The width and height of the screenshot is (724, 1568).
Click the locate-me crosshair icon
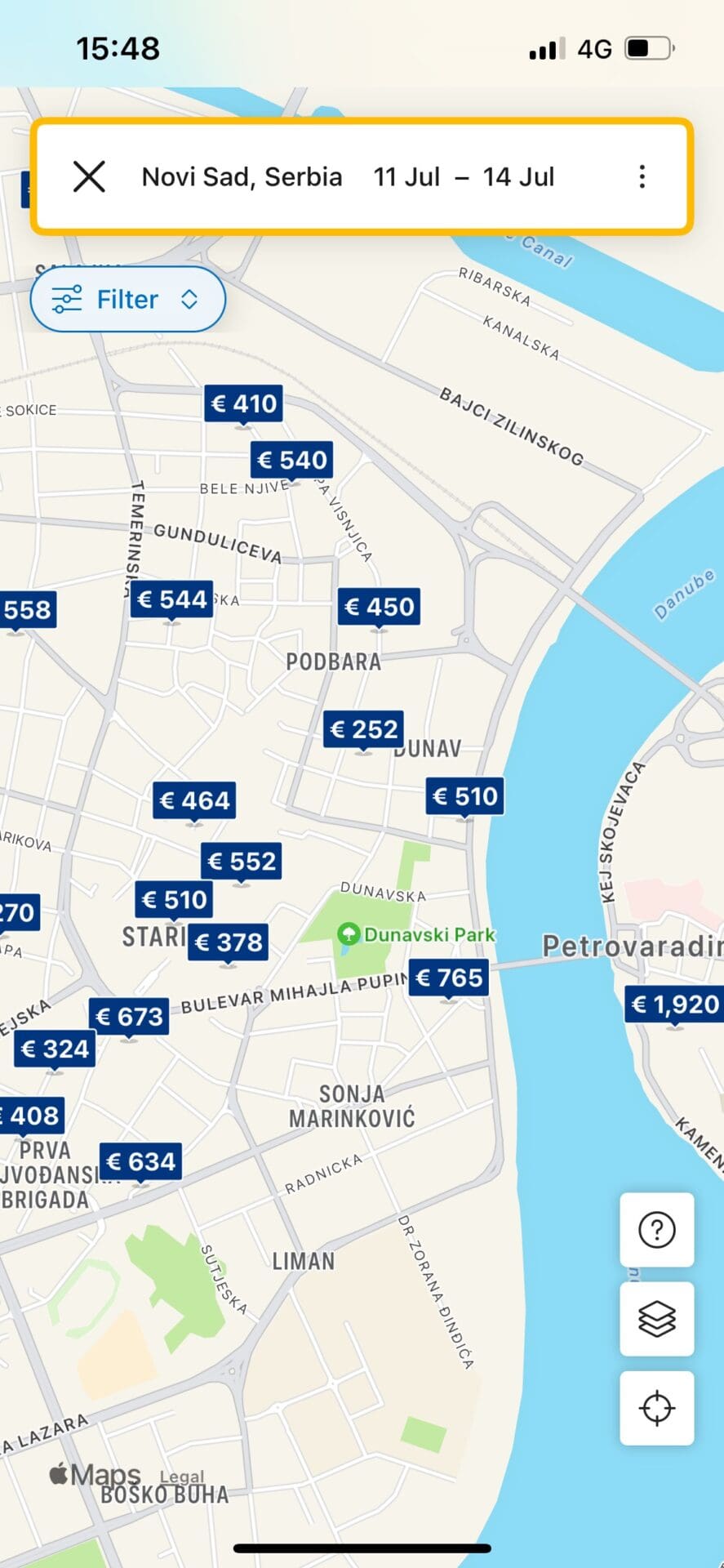click(656, 1410)
